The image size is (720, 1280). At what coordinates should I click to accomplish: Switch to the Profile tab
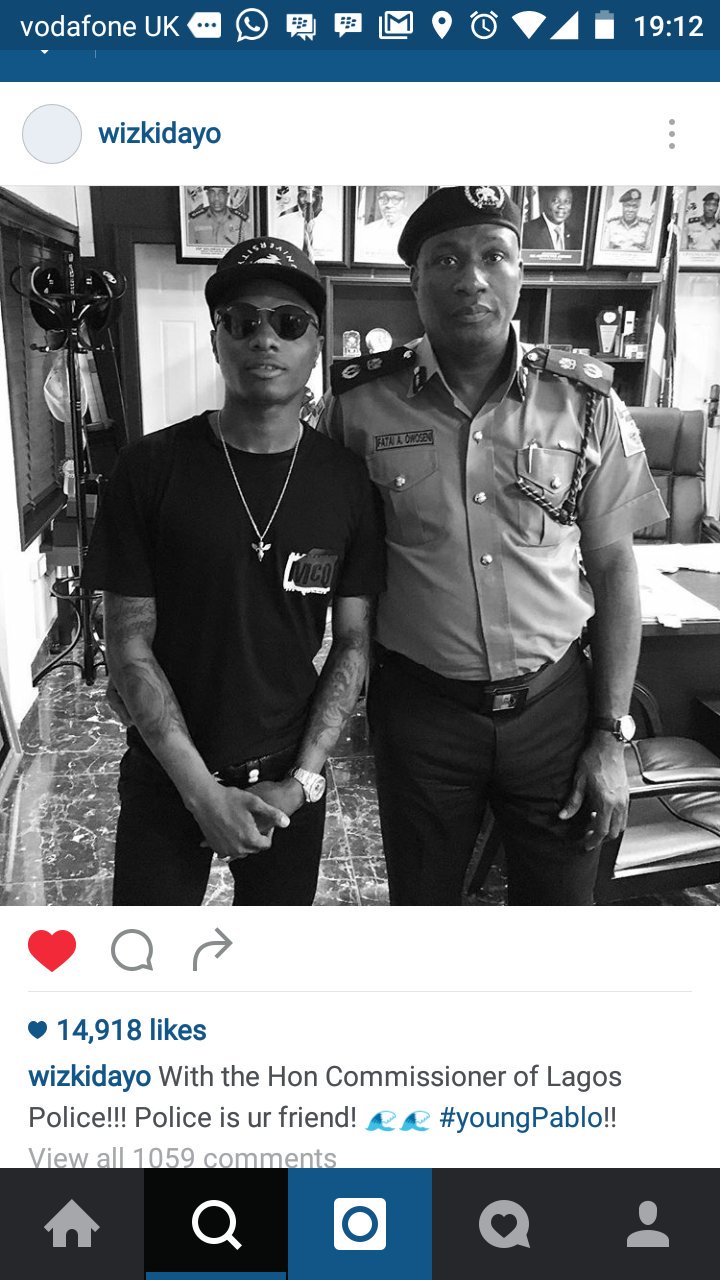coord(648,1224)
